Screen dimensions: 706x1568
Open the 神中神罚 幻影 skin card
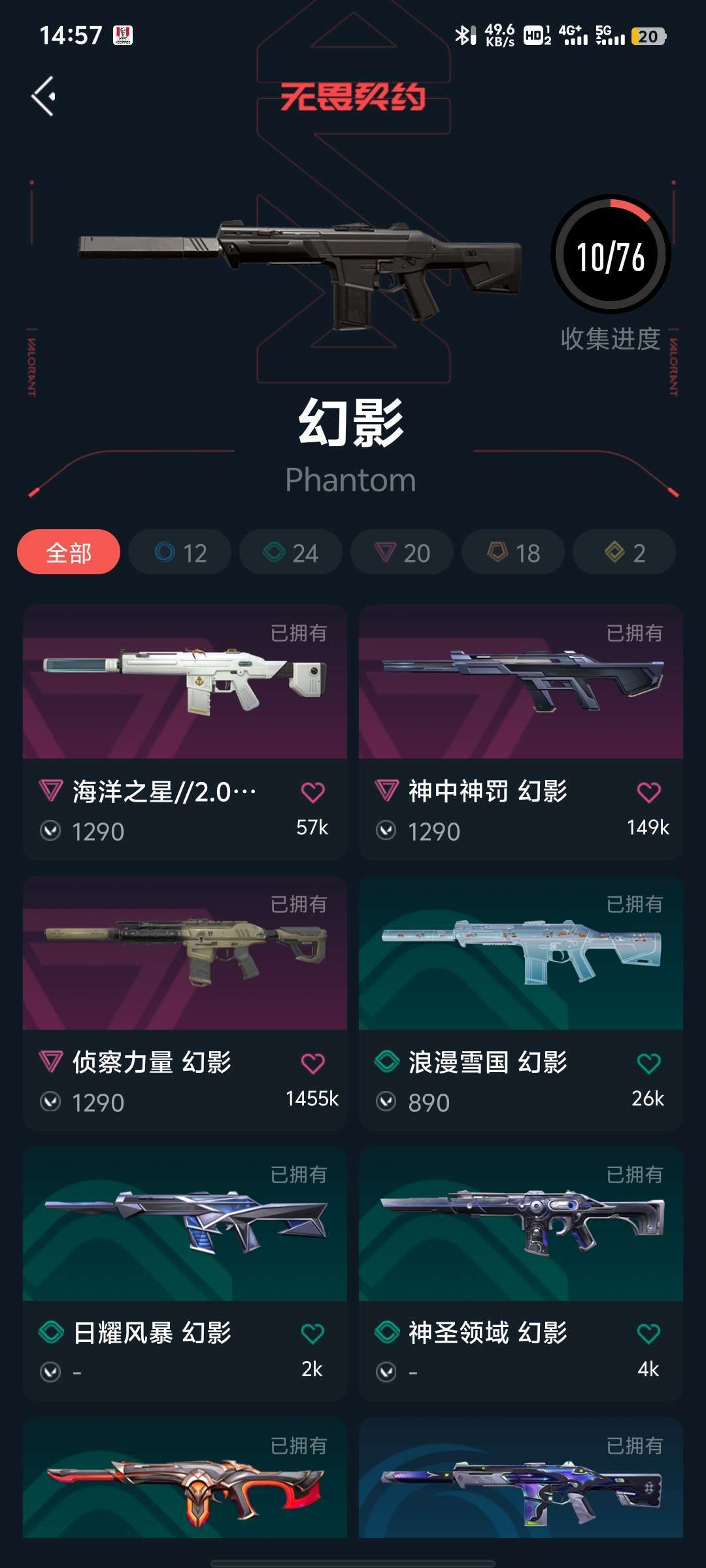521,732
